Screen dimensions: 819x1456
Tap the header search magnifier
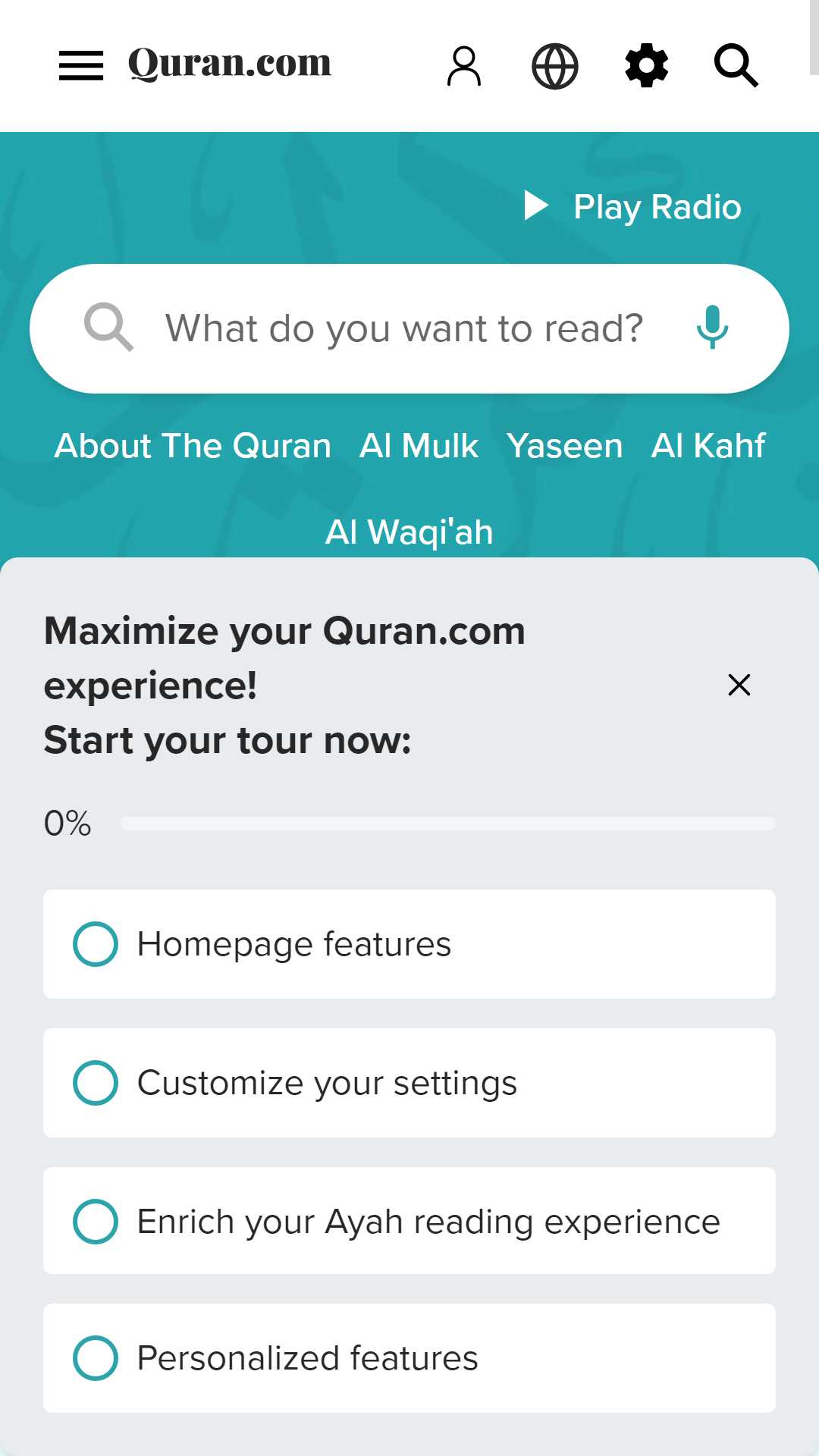[x=736, y=66]
